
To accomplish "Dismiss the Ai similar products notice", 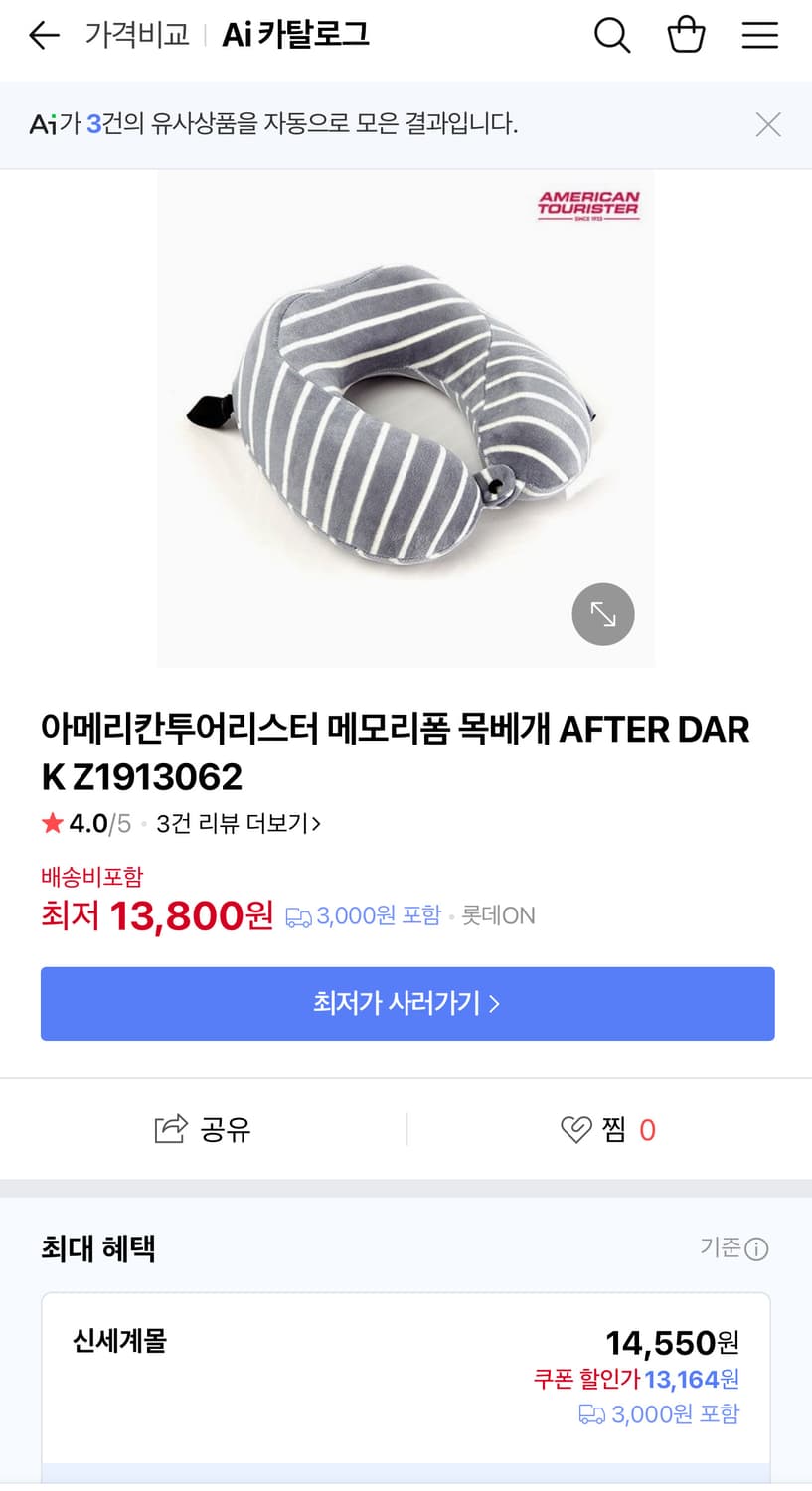I will (x=767, y=124).
